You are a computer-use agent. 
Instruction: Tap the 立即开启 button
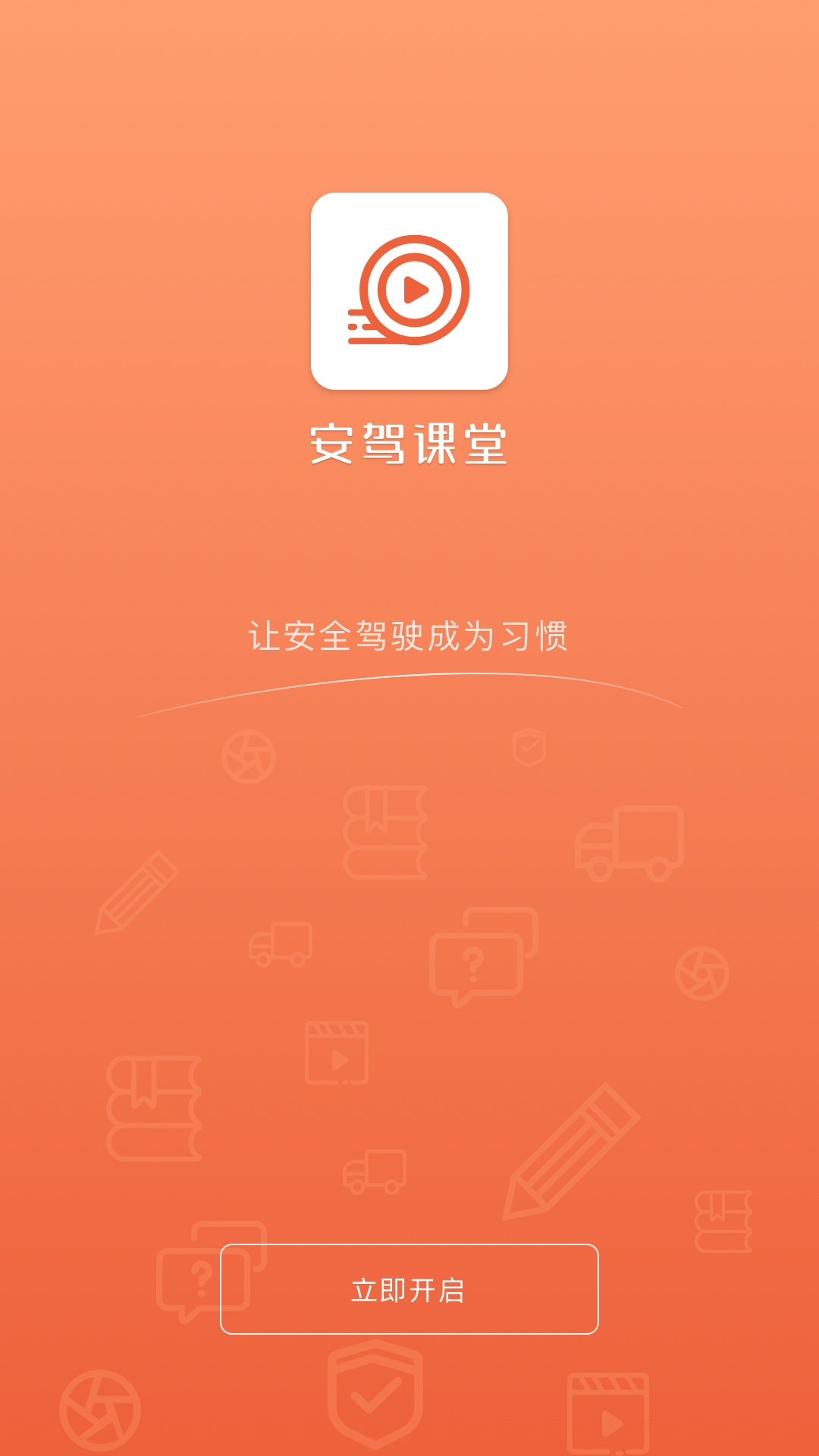click(x=409, y=1289)
